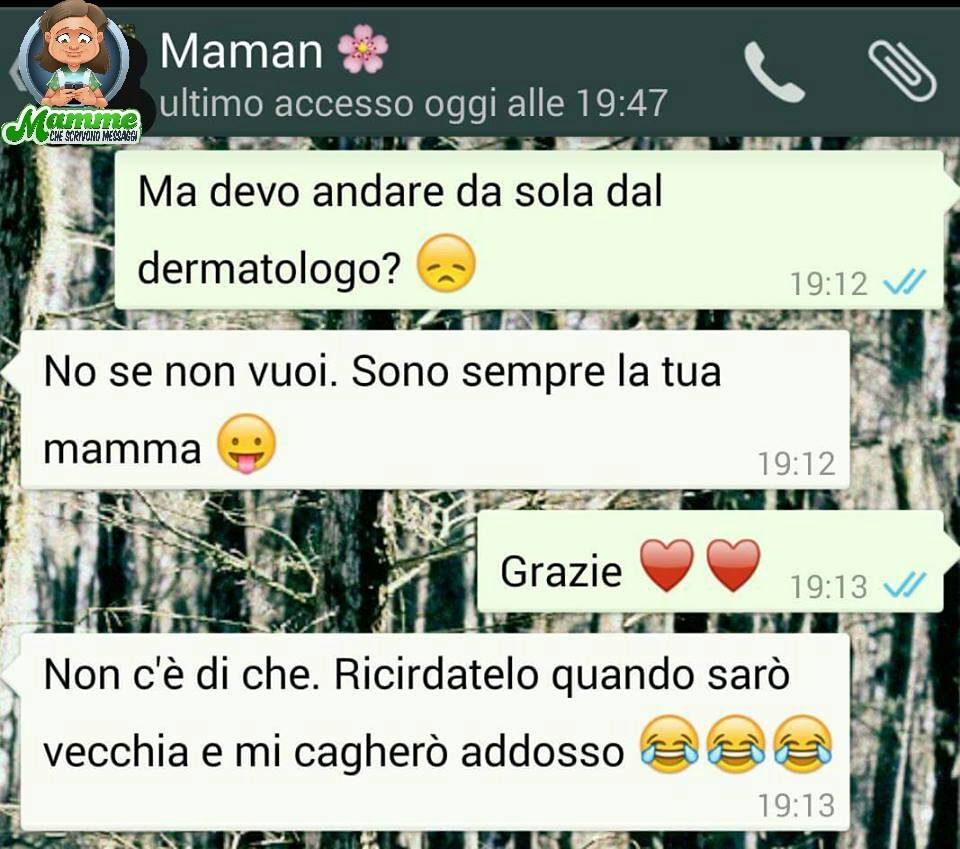Open the attachment paperclip menu

(x=901, y=72)
